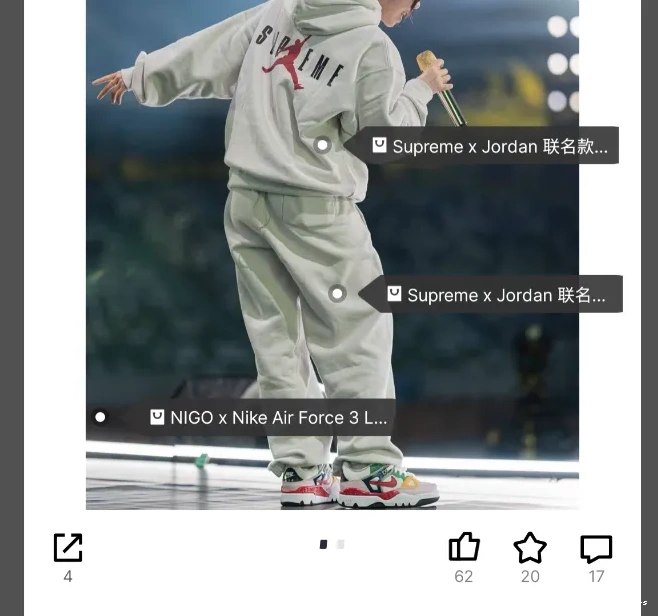Viewport: 658px width, 616px height.
Task: Open NIGO x Nike Air Force 3 tag
Action: click(268, 417)
